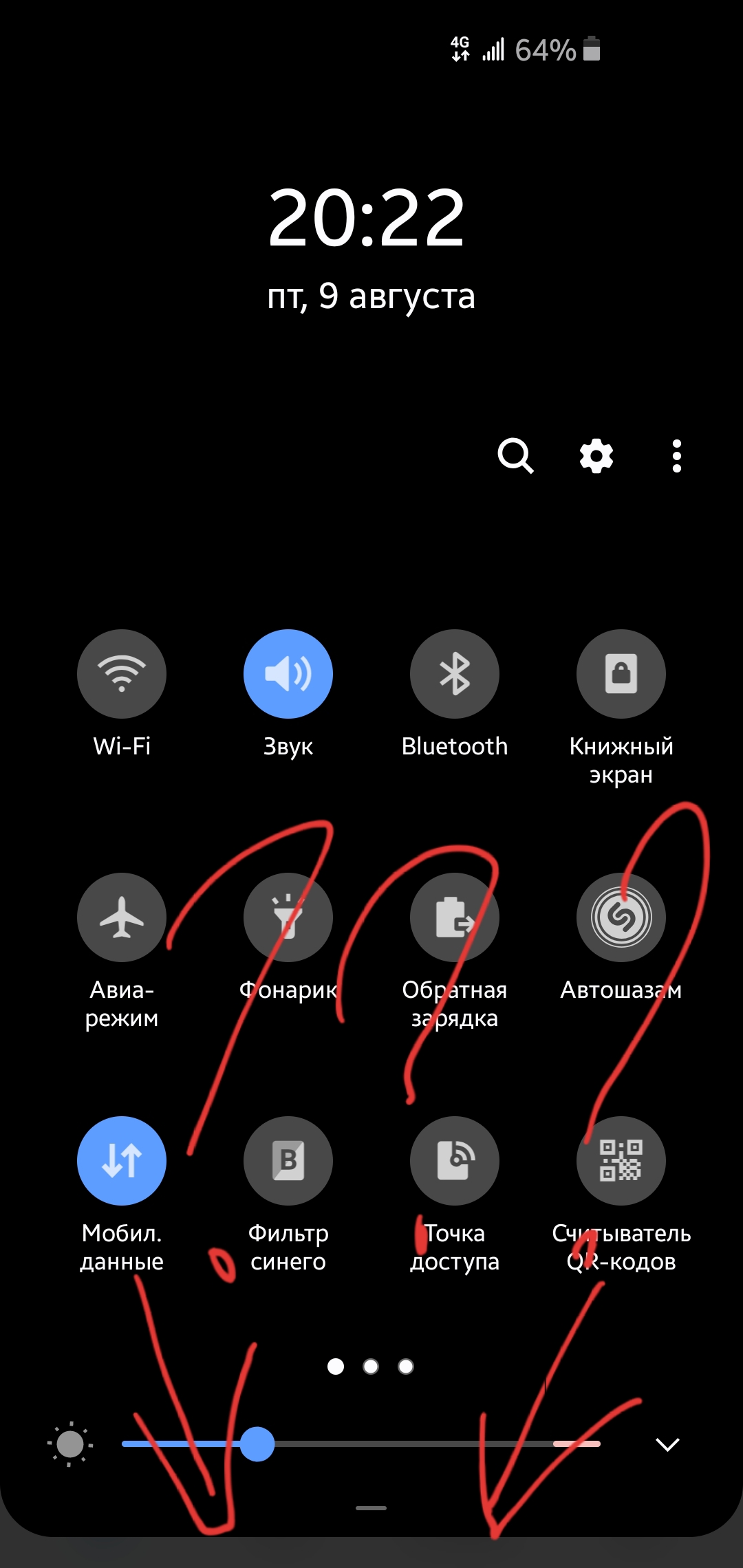Turn on the Фонарик flashlight

point(288,917)
